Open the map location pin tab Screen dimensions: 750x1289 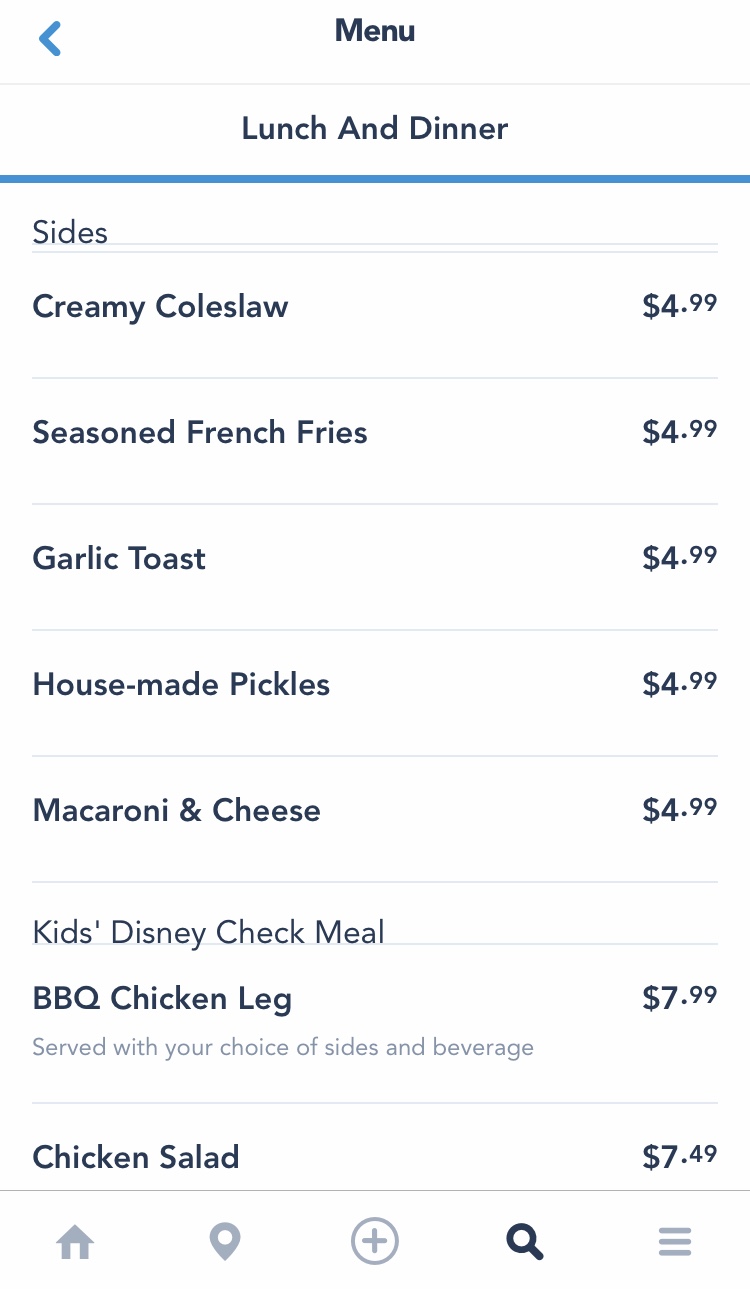225,1242
